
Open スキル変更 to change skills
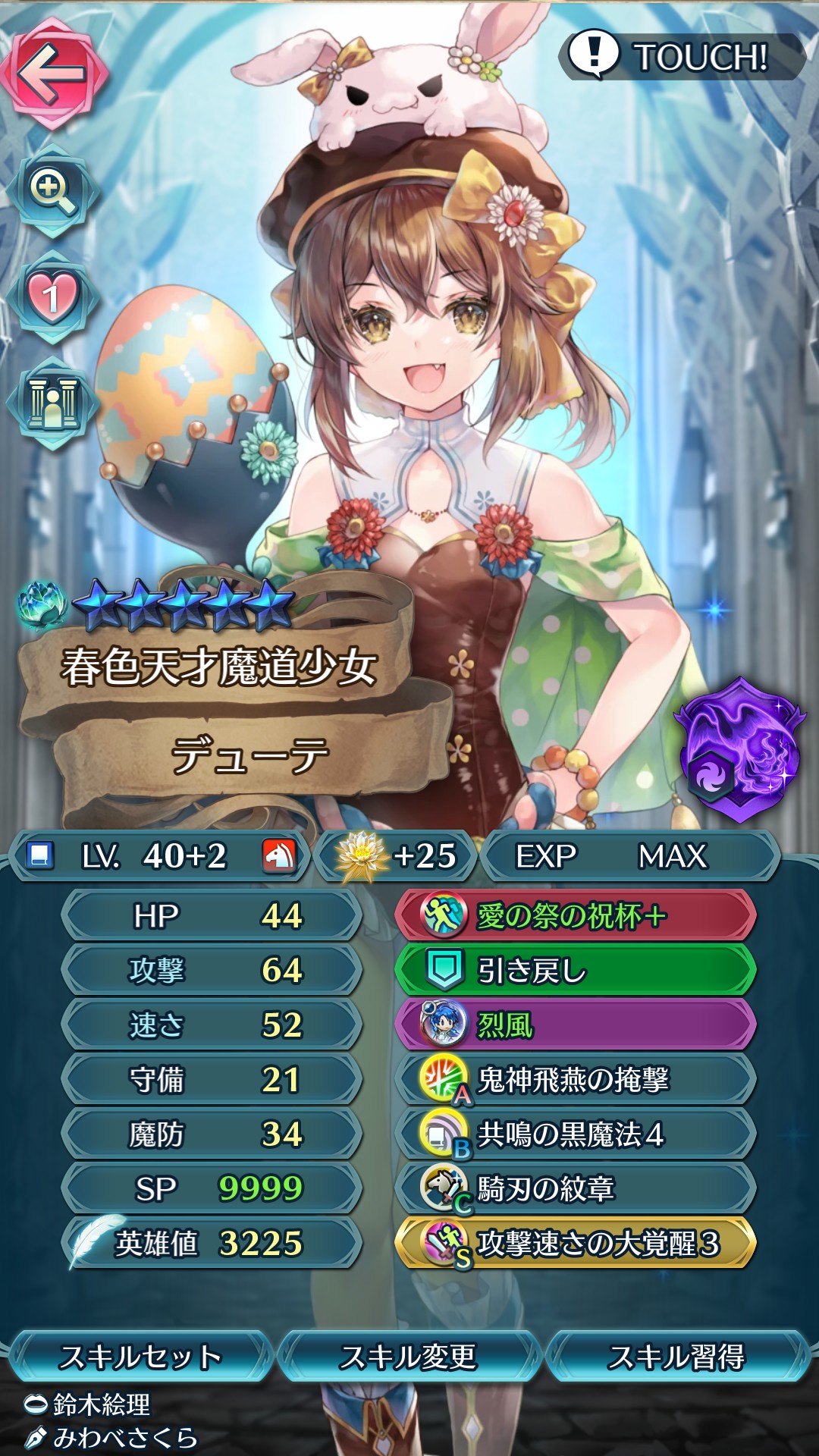pyautogui.click(x=409, y=1357)
